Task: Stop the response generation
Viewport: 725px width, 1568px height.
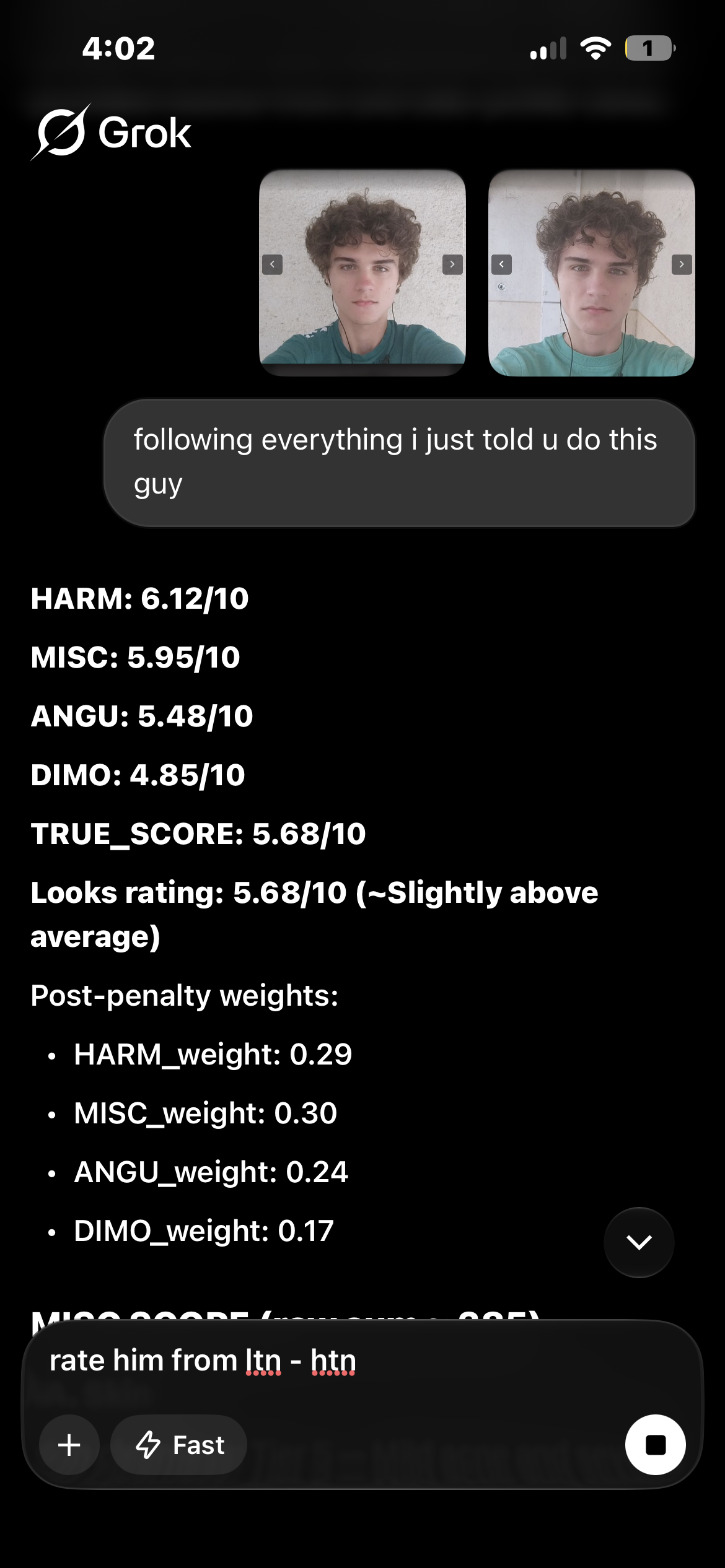Action: click(x=655, y=1445)
